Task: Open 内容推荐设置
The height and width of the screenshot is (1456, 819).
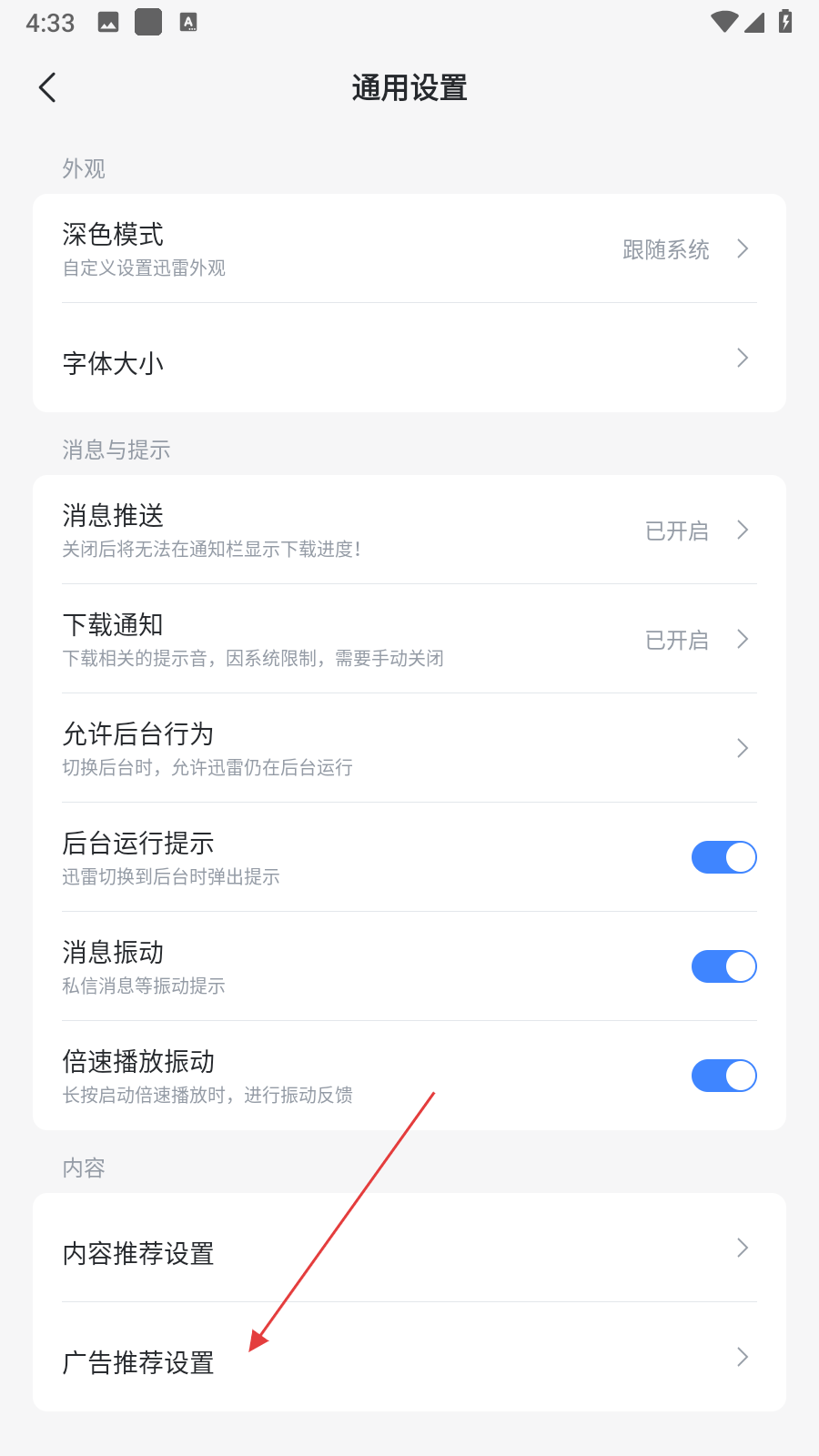Action: pos(409,1250)
